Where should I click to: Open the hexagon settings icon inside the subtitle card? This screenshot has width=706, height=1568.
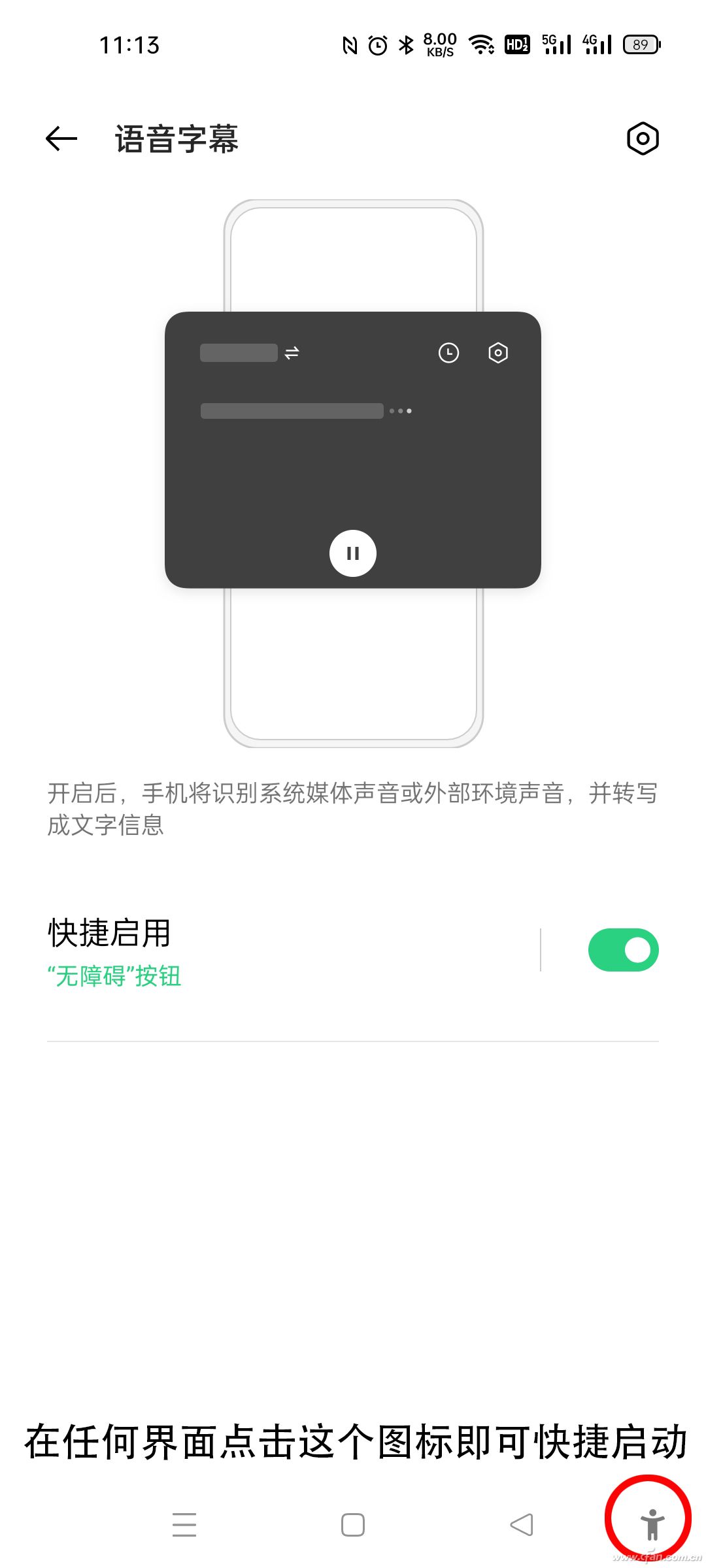pyautogui.click(x=498, y=352)
